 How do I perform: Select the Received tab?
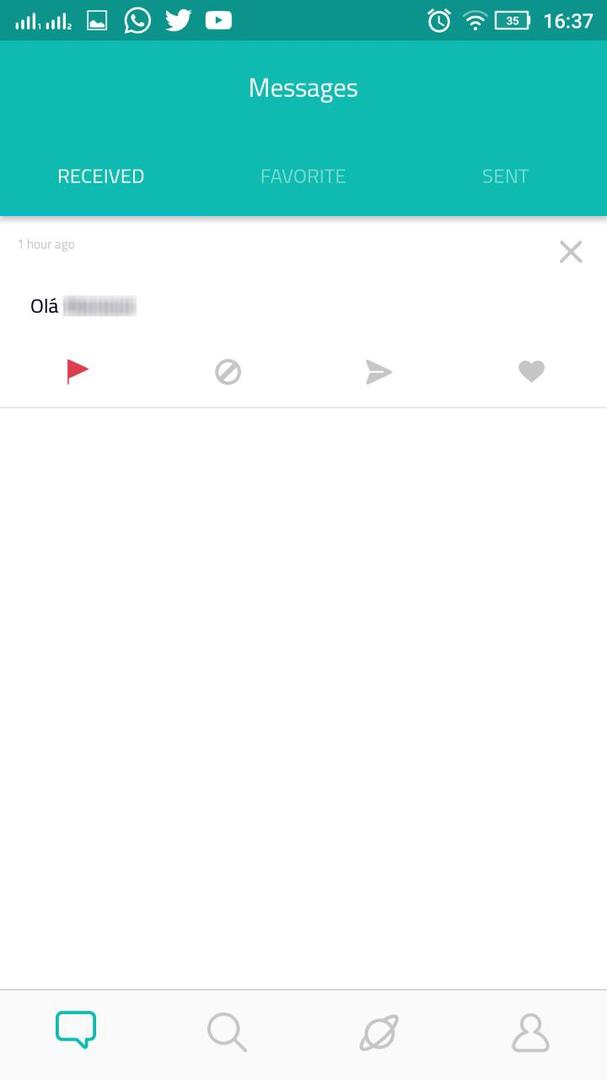[x=101, y=176]
